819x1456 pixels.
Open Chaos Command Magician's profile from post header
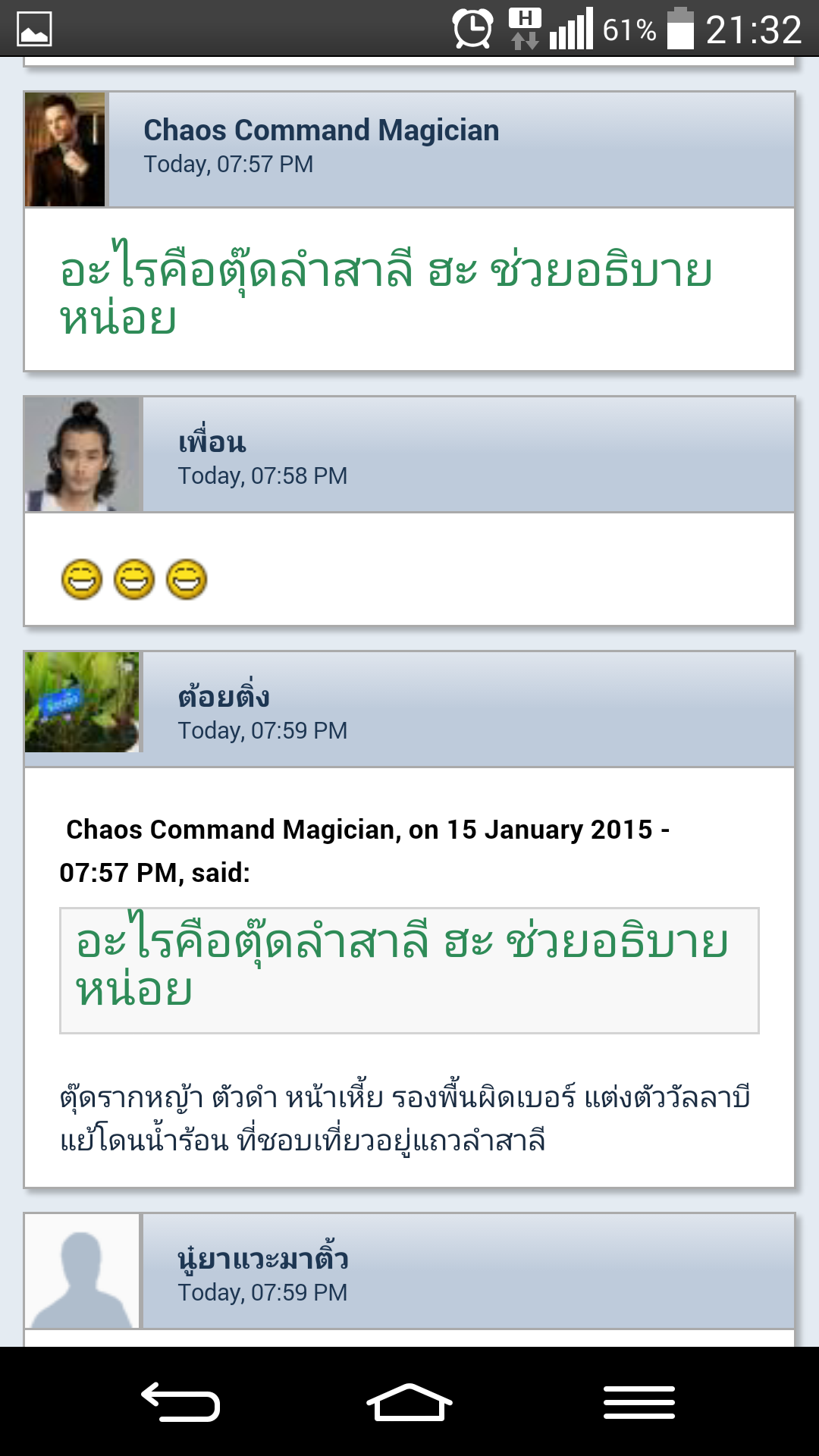click(x=321, y=130)
